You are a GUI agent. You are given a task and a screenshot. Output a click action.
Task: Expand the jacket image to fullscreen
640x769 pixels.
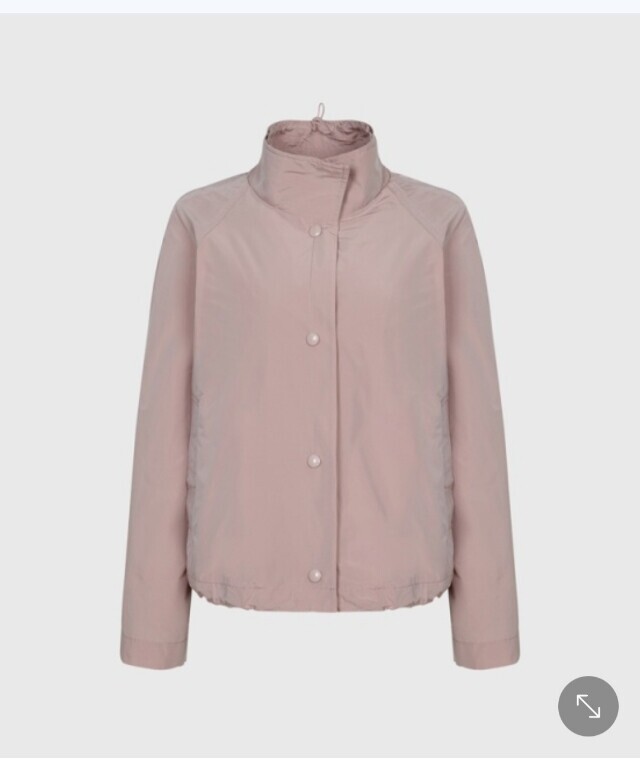pos(588,706)
